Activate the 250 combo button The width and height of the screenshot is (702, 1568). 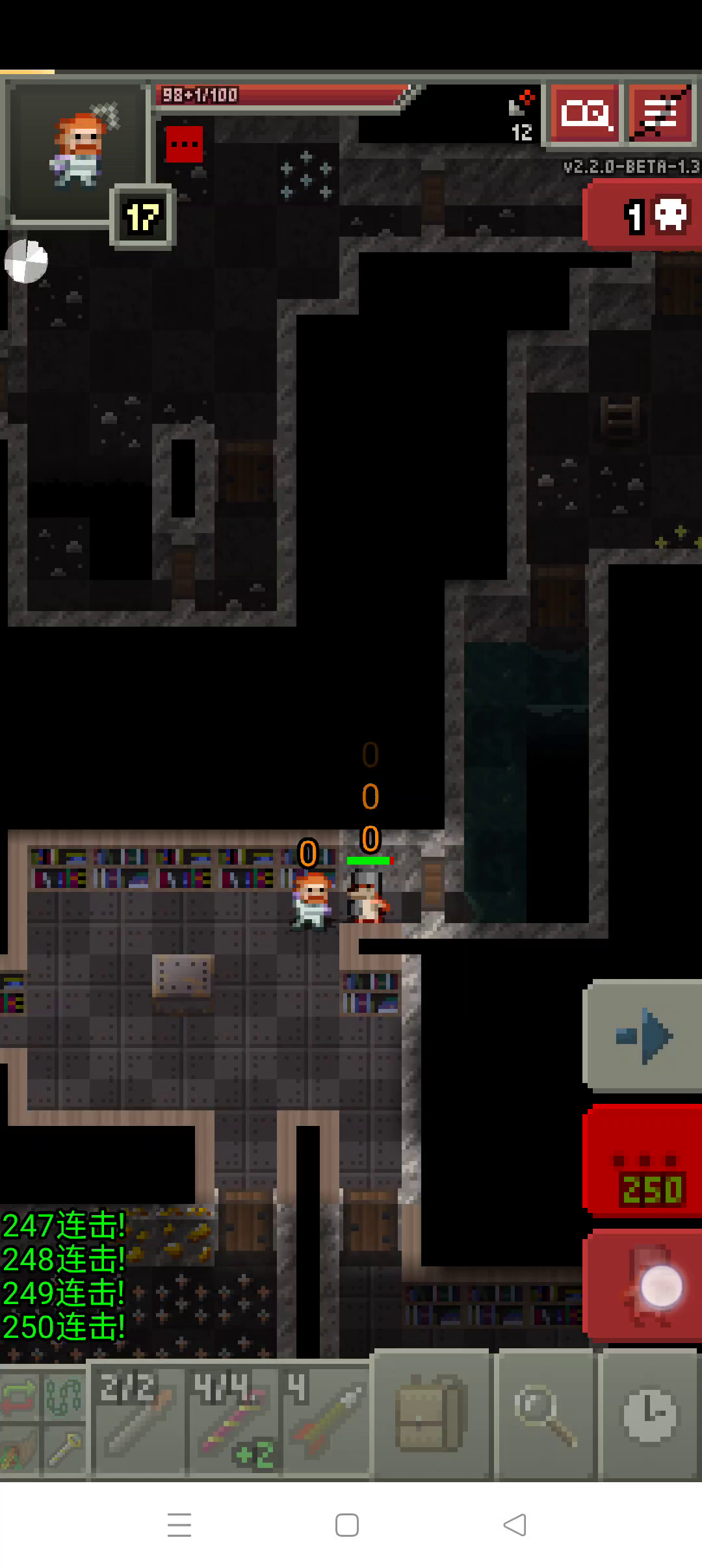pos(643,1161)
